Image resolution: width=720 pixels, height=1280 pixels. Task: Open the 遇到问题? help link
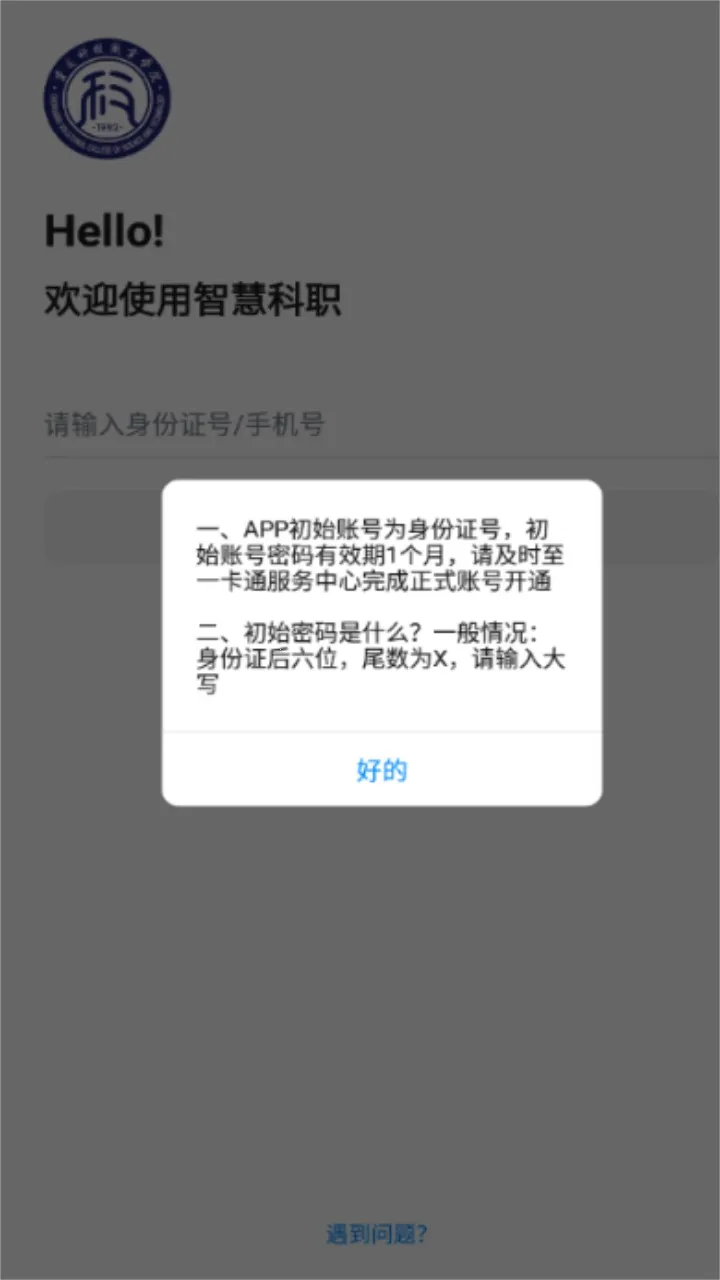[x=377, y=1233]
